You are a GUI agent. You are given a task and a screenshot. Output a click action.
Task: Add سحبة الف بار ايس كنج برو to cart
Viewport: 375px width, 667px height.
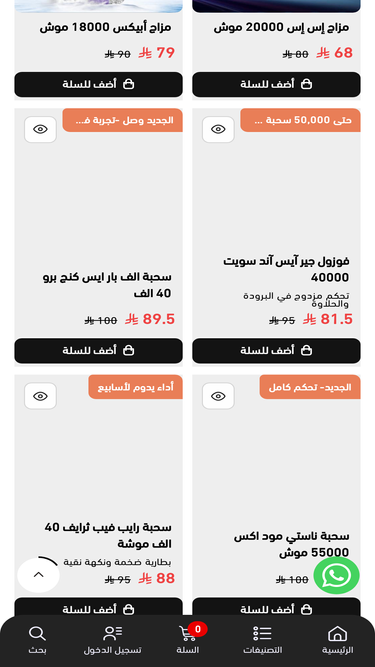99,351
